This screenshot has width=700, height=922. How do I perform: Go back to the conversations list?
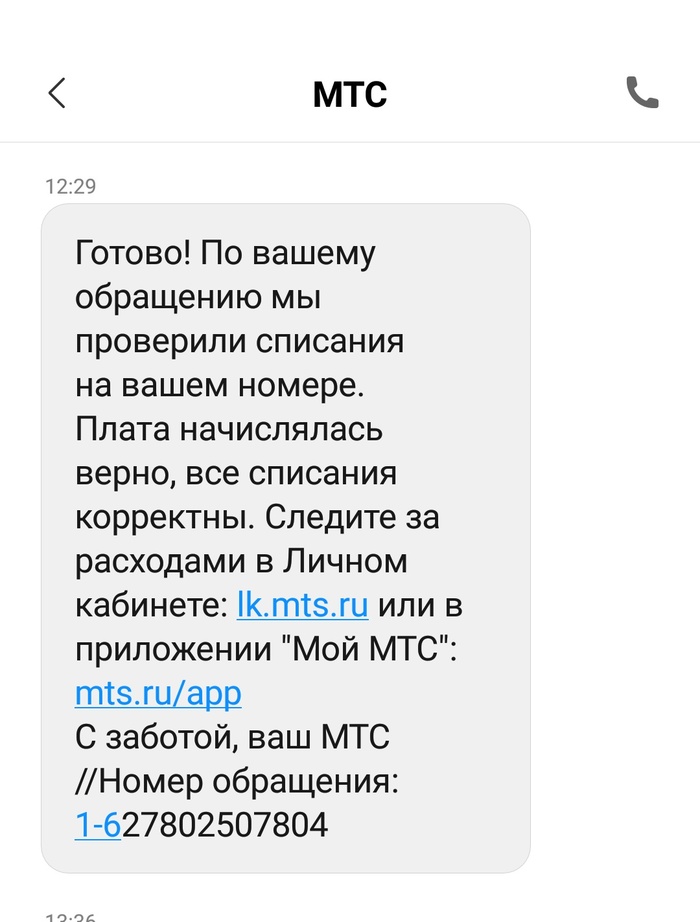point(57,93)
